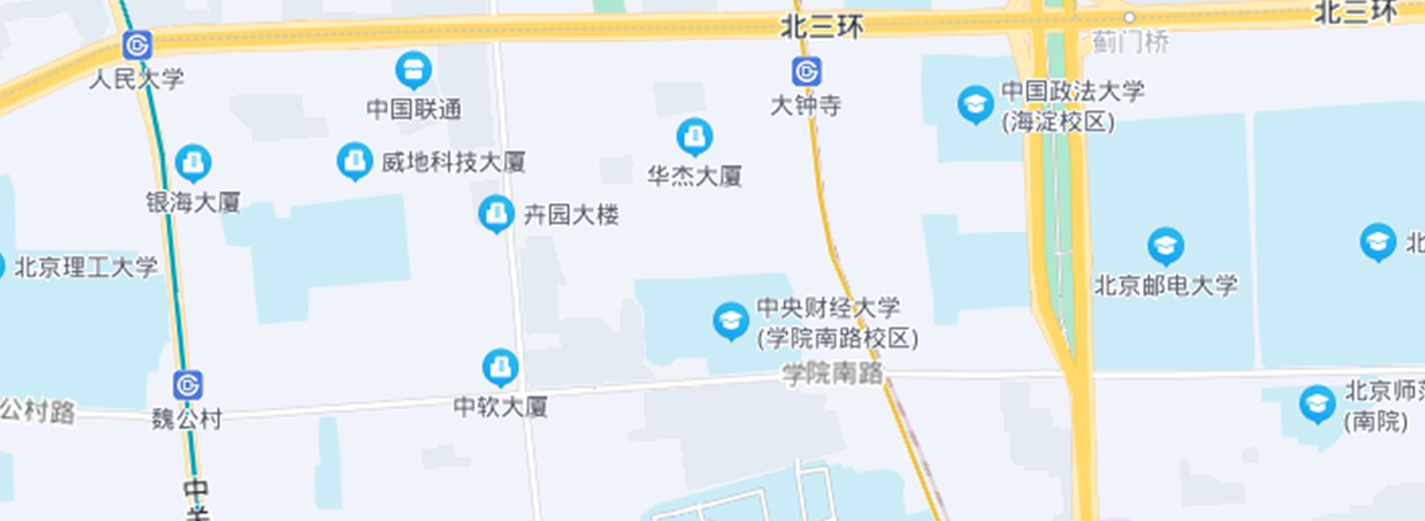
Task: Tap the 华杰大厦 marker
Action: pyautogui.click(x=694, y=137)
